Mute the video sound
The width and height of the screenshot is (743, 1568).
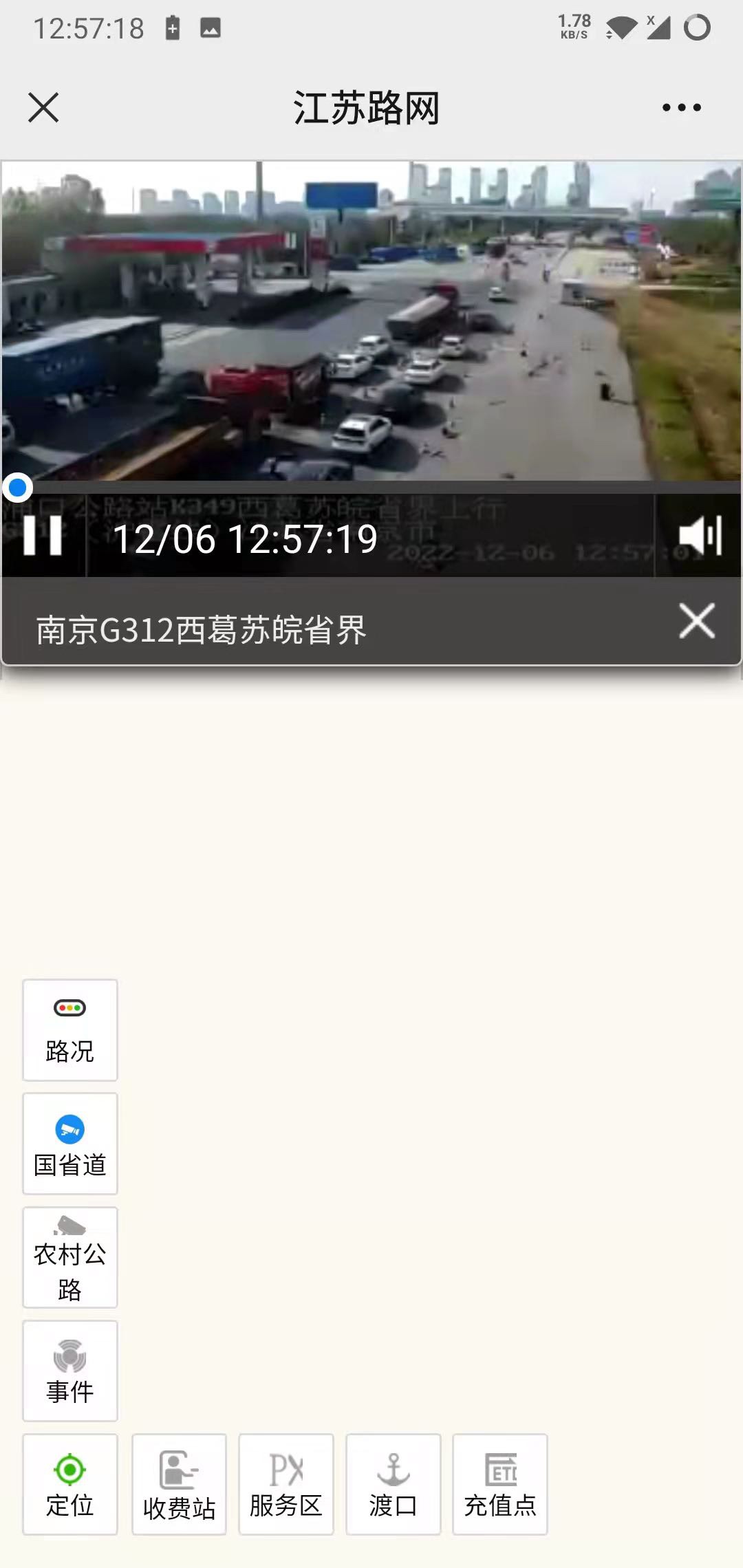tap(699, 536)
